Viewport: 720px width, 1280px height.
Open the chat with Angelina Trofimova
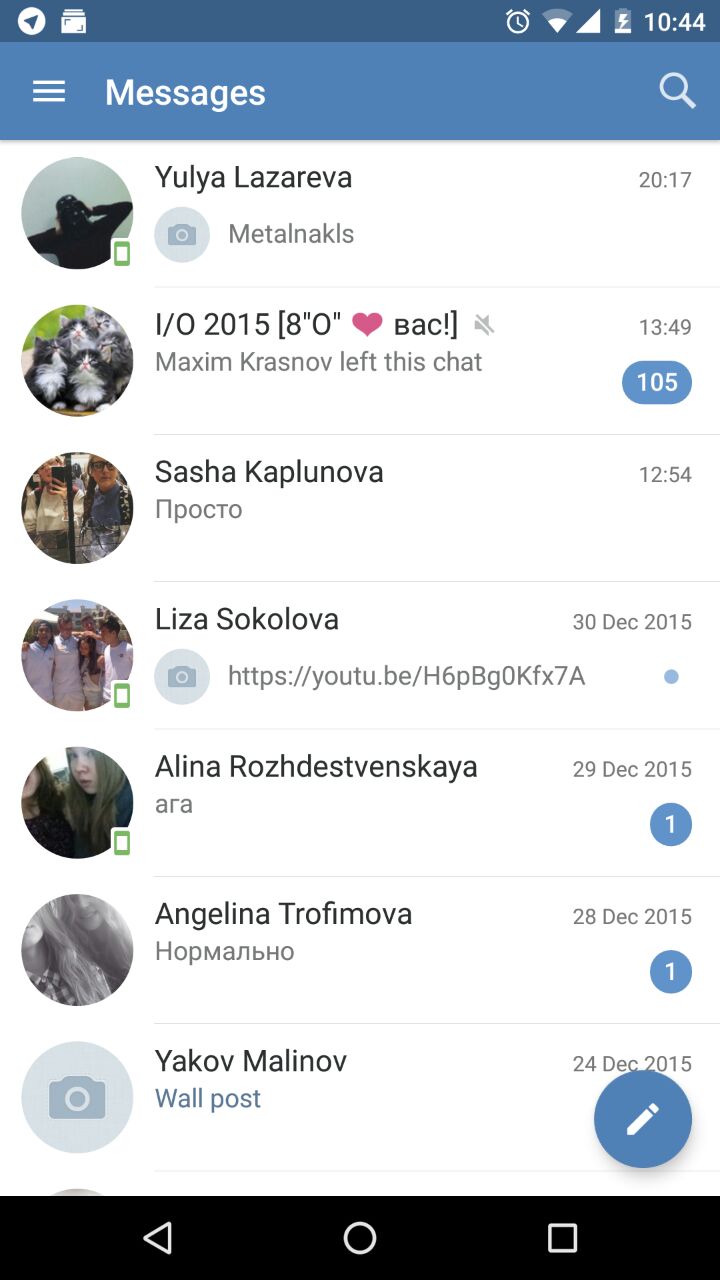(400, 948)
